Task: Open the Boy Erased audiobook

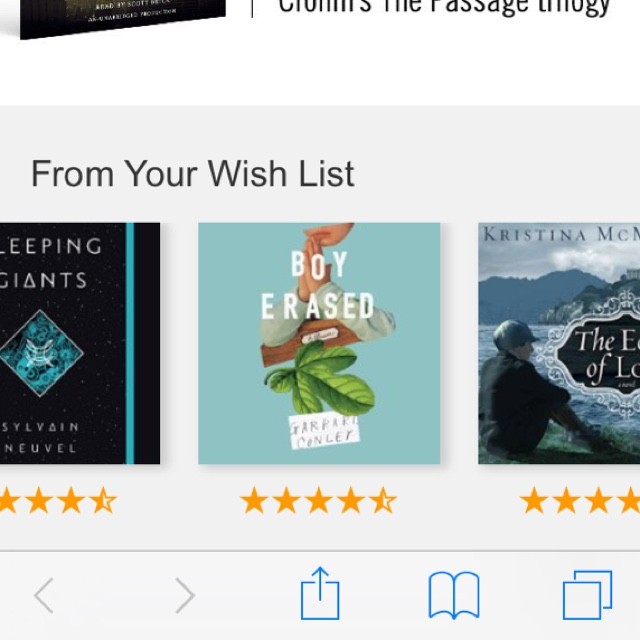Action: [x=319, y=343]
